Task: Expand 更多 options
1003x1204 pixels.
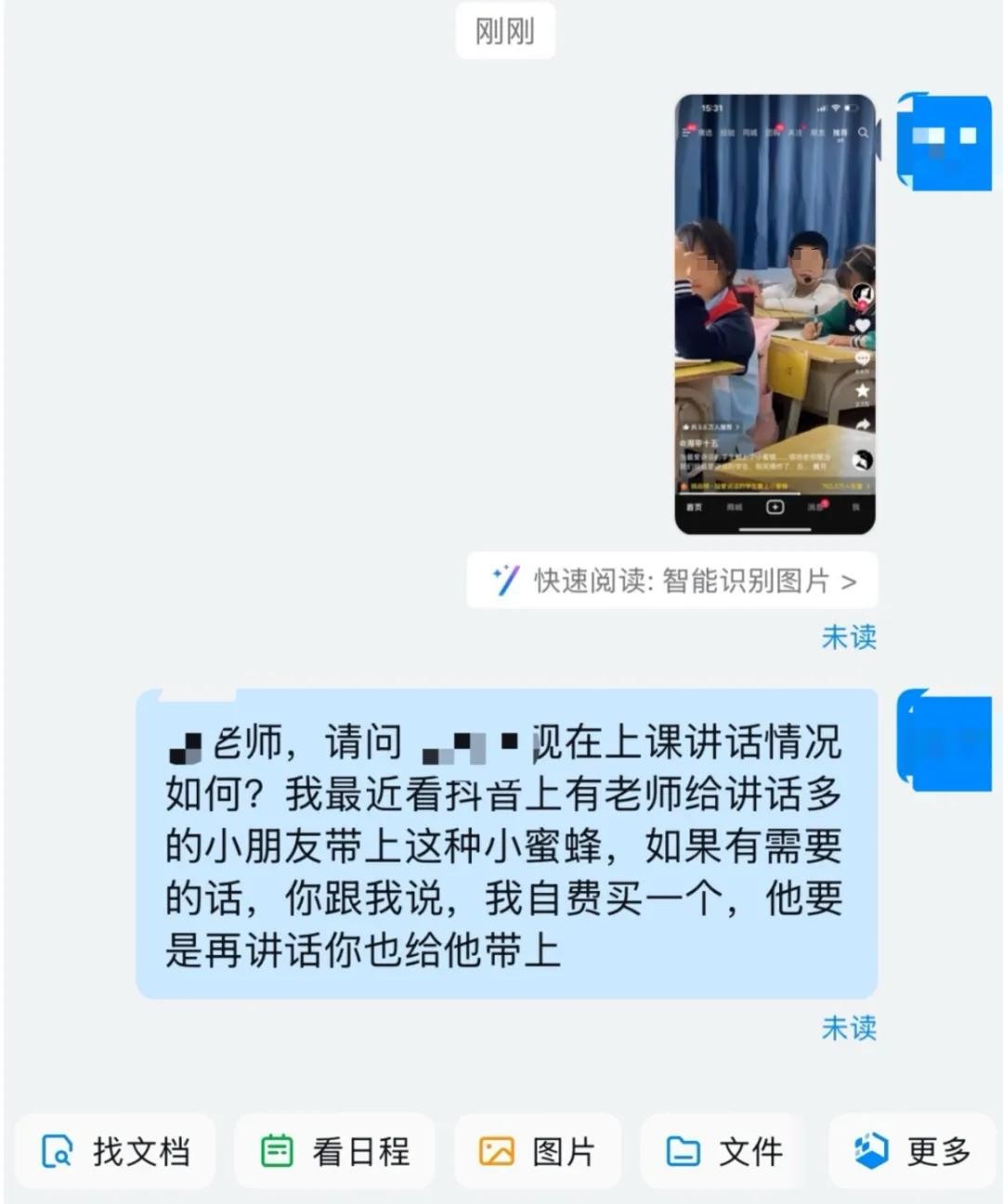Action: click(x=912, y=1151)
